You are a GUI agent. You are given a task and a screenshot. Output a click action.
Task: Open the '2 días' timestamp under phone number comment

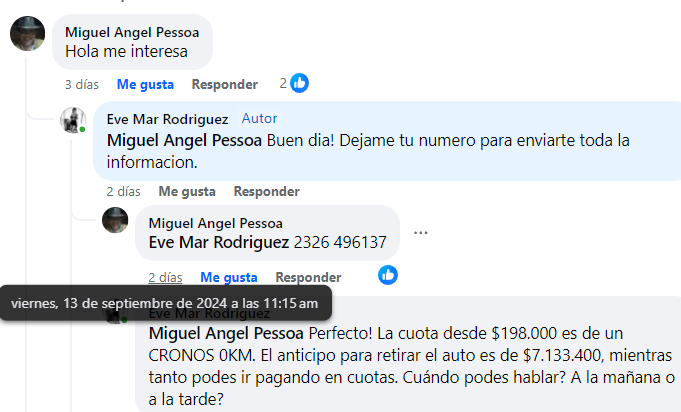tap(165, 277)
